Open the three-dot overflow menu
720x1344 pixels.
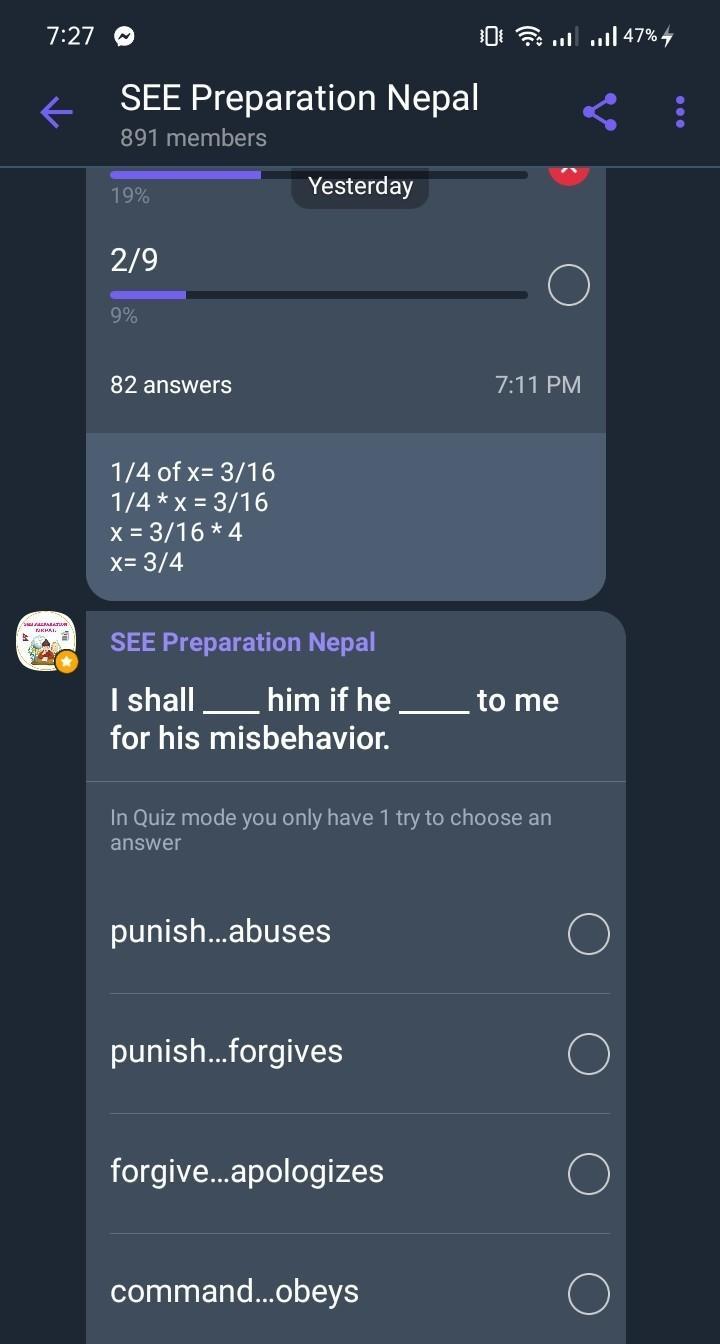680,112
